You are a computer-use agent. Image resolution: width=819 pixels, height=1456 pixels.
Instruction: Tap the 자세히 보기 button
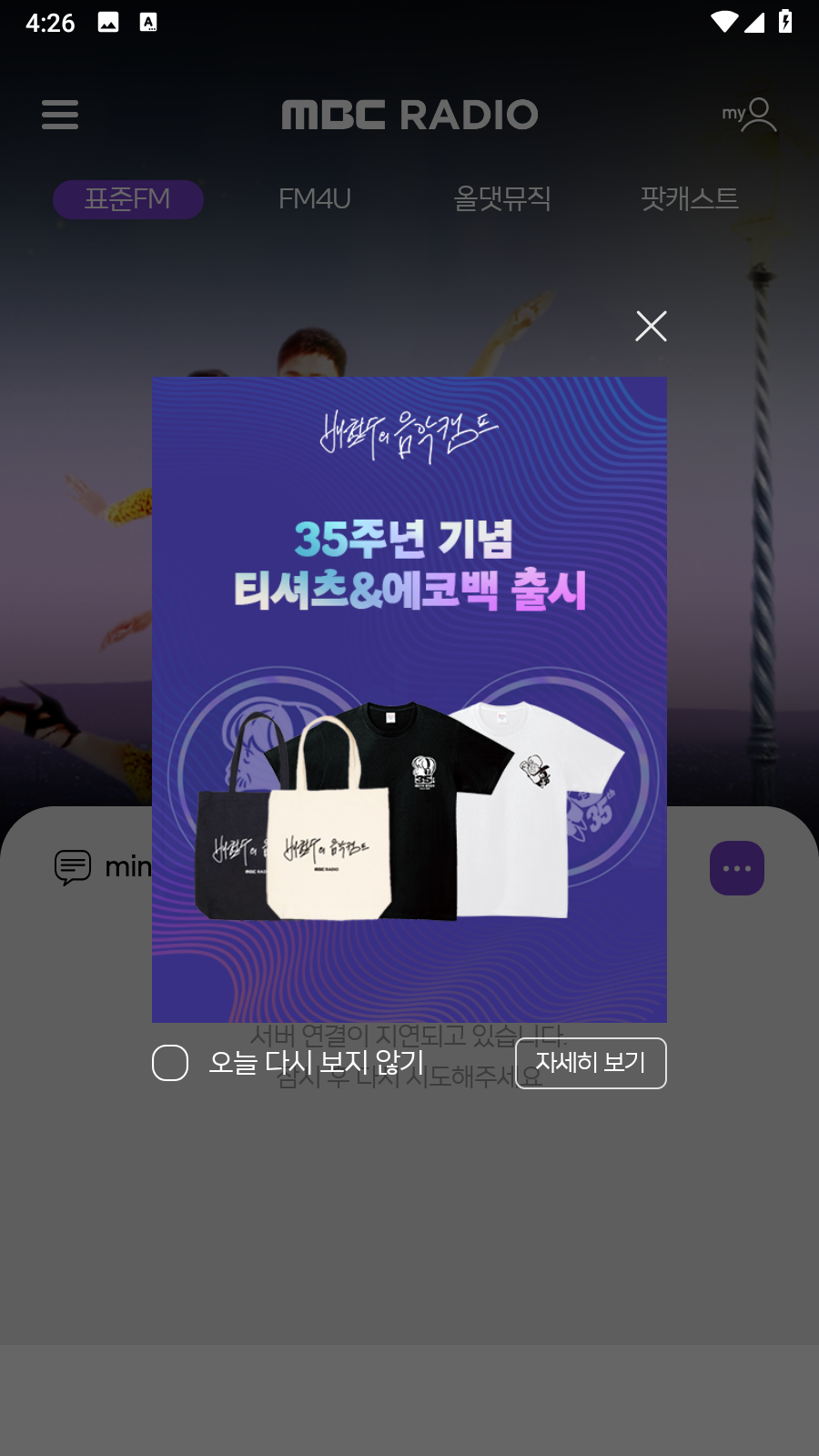tap(591, 1063)
